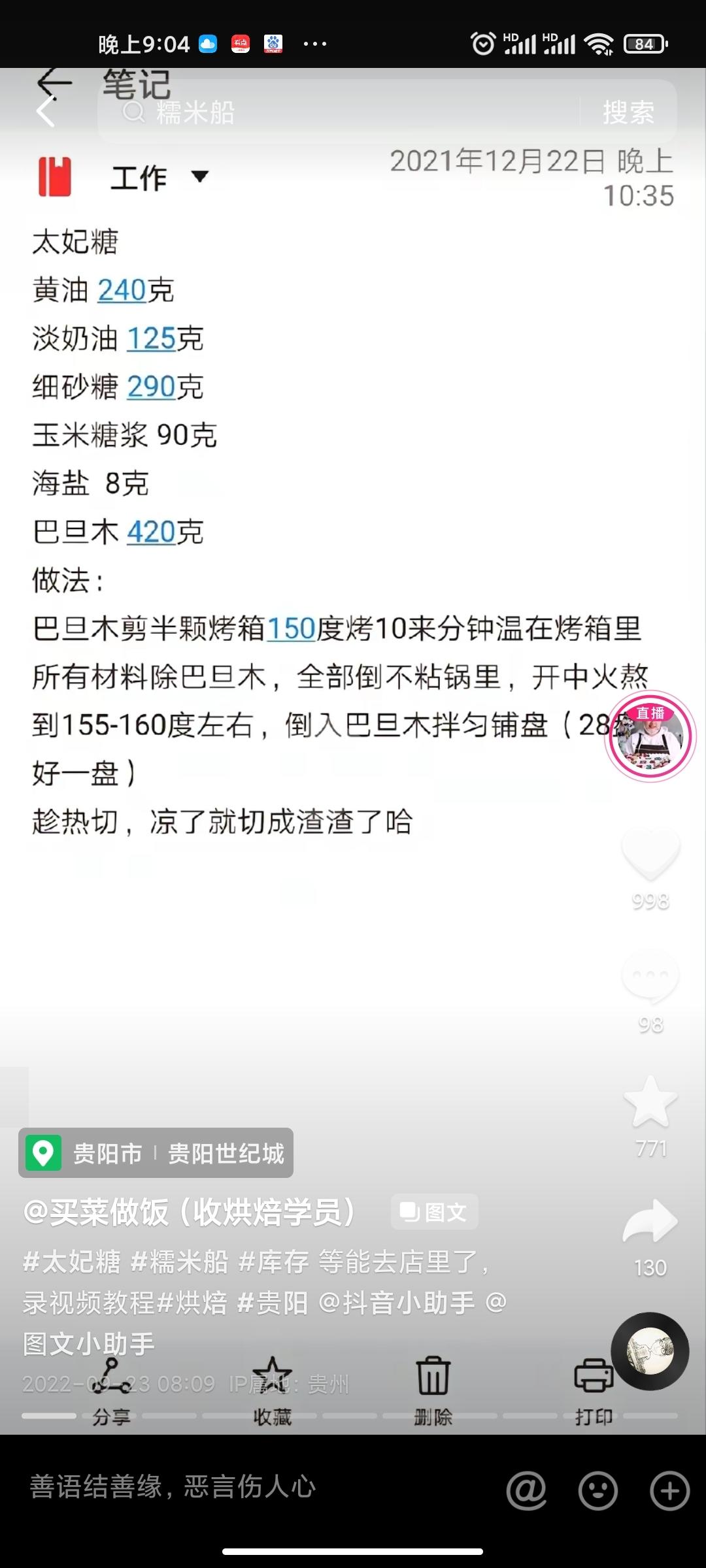Tap the 搜索 button
This screenshot has height=1568, width=706.
pyautogui.click(x=628, y=112)
